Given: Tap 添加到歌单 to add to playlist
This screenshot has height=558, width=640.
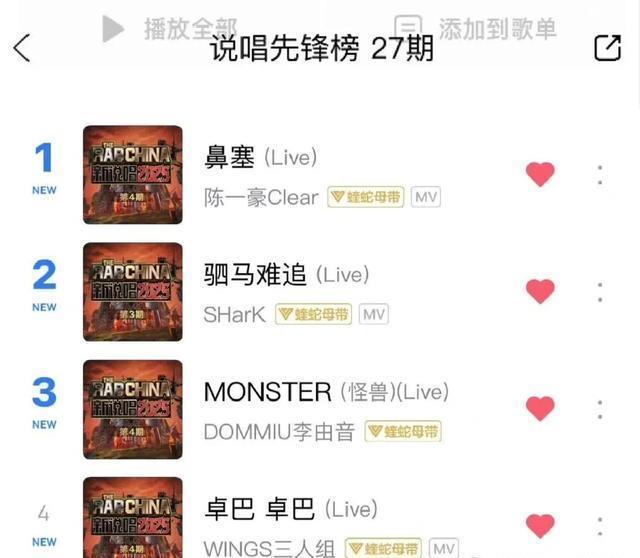Looking at the screenshot, I should (475, 28).
